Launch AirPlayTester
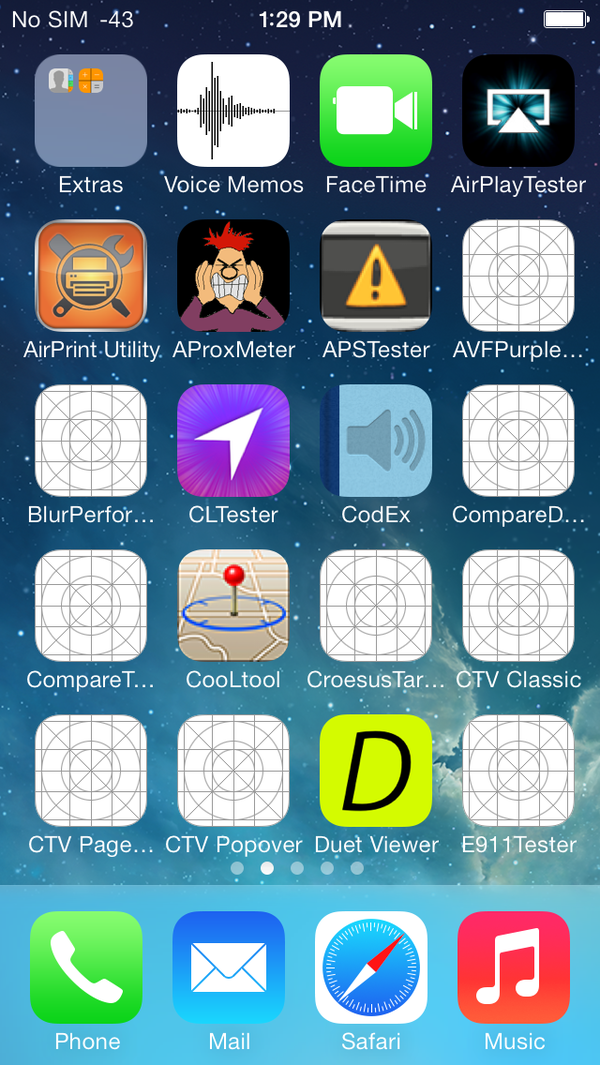The image size is (600, 1065). tap(518, 111)
